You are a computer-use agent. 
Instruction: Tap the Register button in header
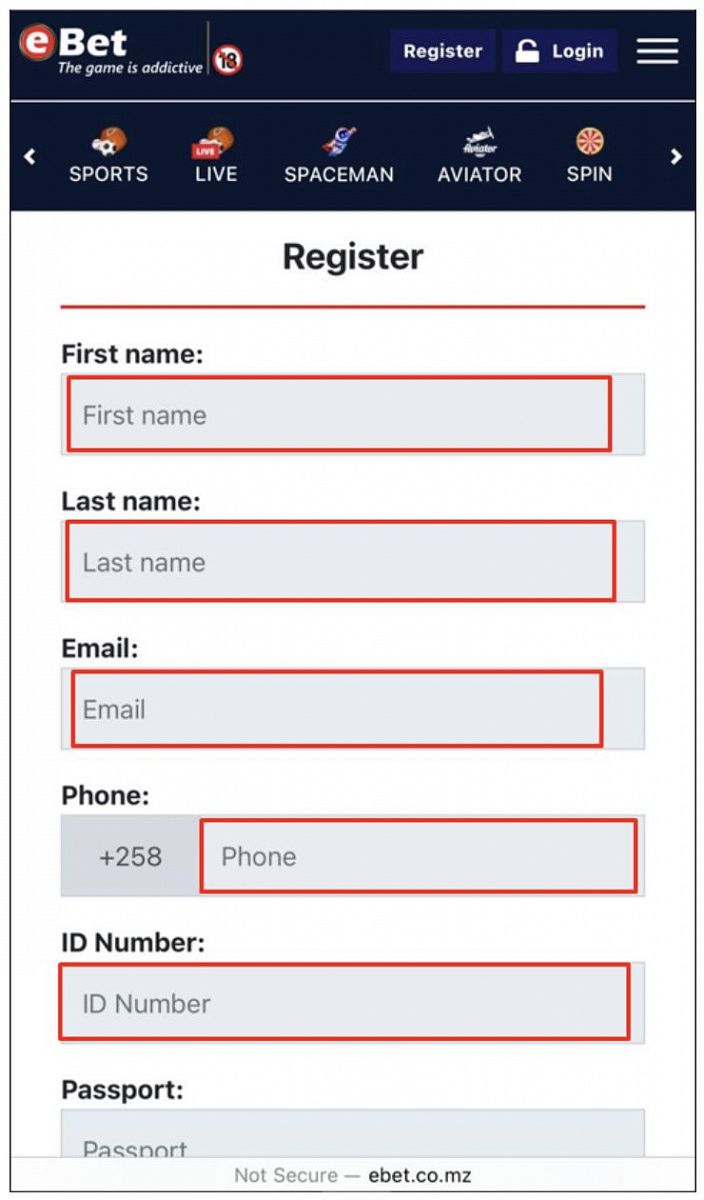pos(442,51)
